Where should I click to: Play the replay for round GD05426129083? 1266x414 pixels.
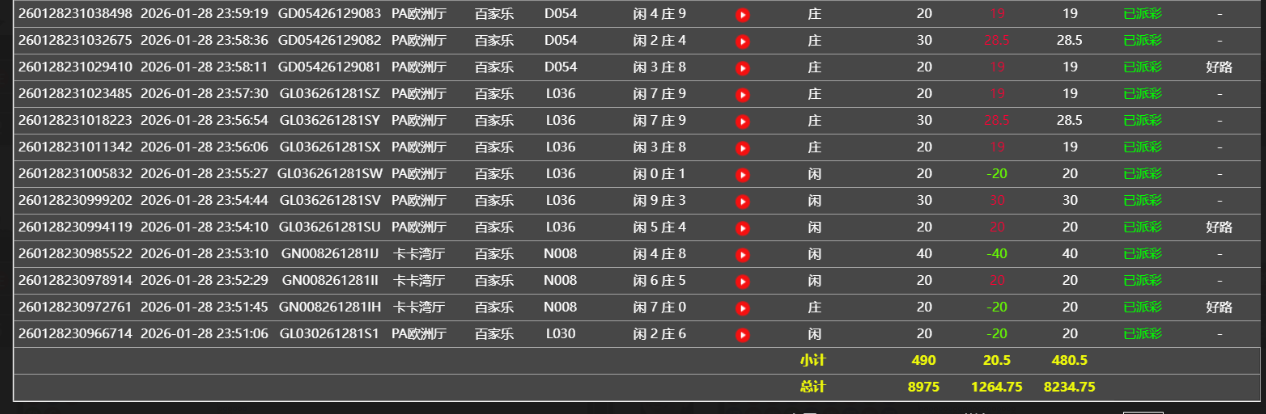coord(742,15)
